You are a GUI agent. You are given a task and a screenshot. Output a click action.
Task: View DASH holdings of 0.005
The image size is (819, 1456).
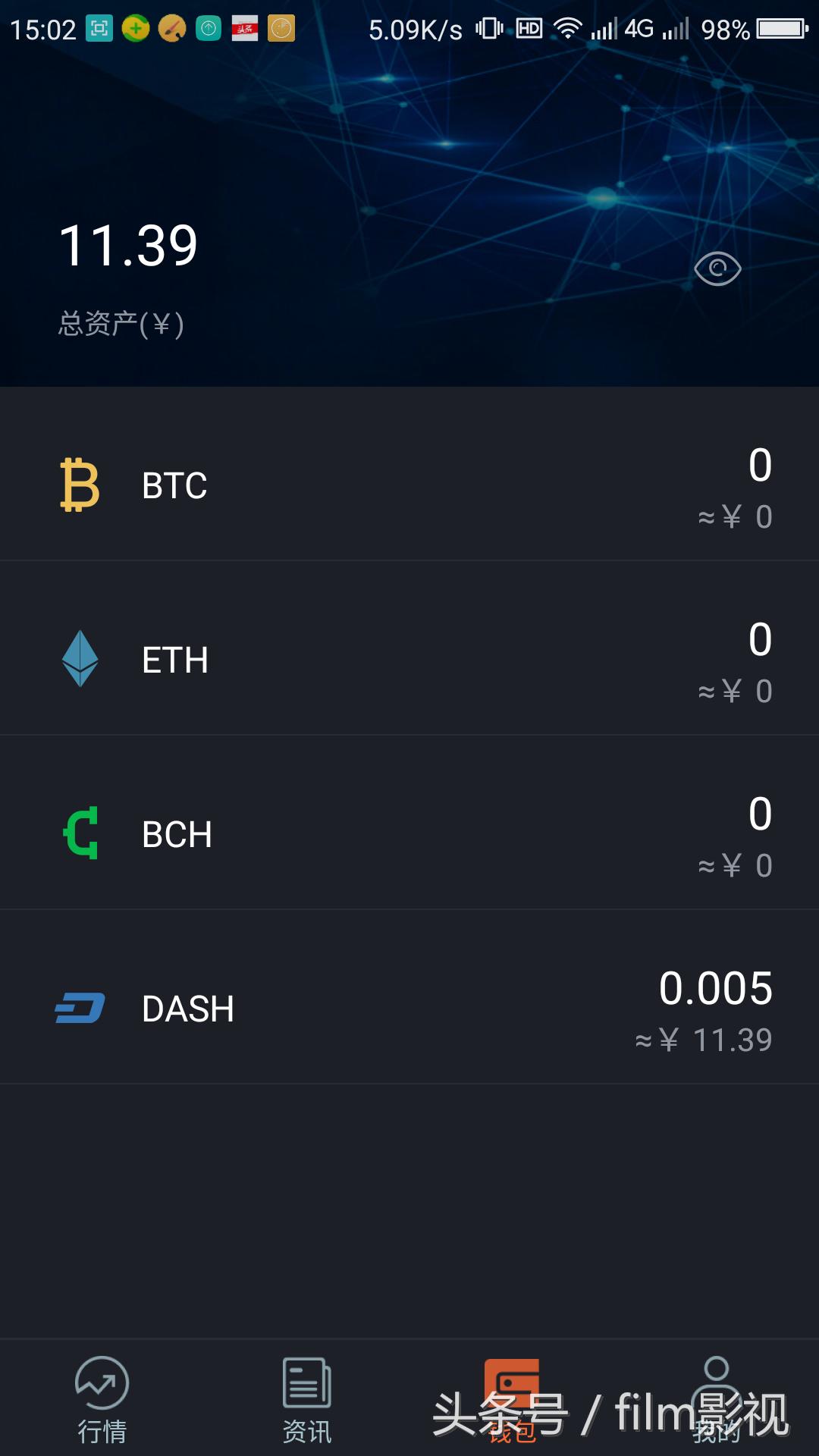(x=409, y=1009)
